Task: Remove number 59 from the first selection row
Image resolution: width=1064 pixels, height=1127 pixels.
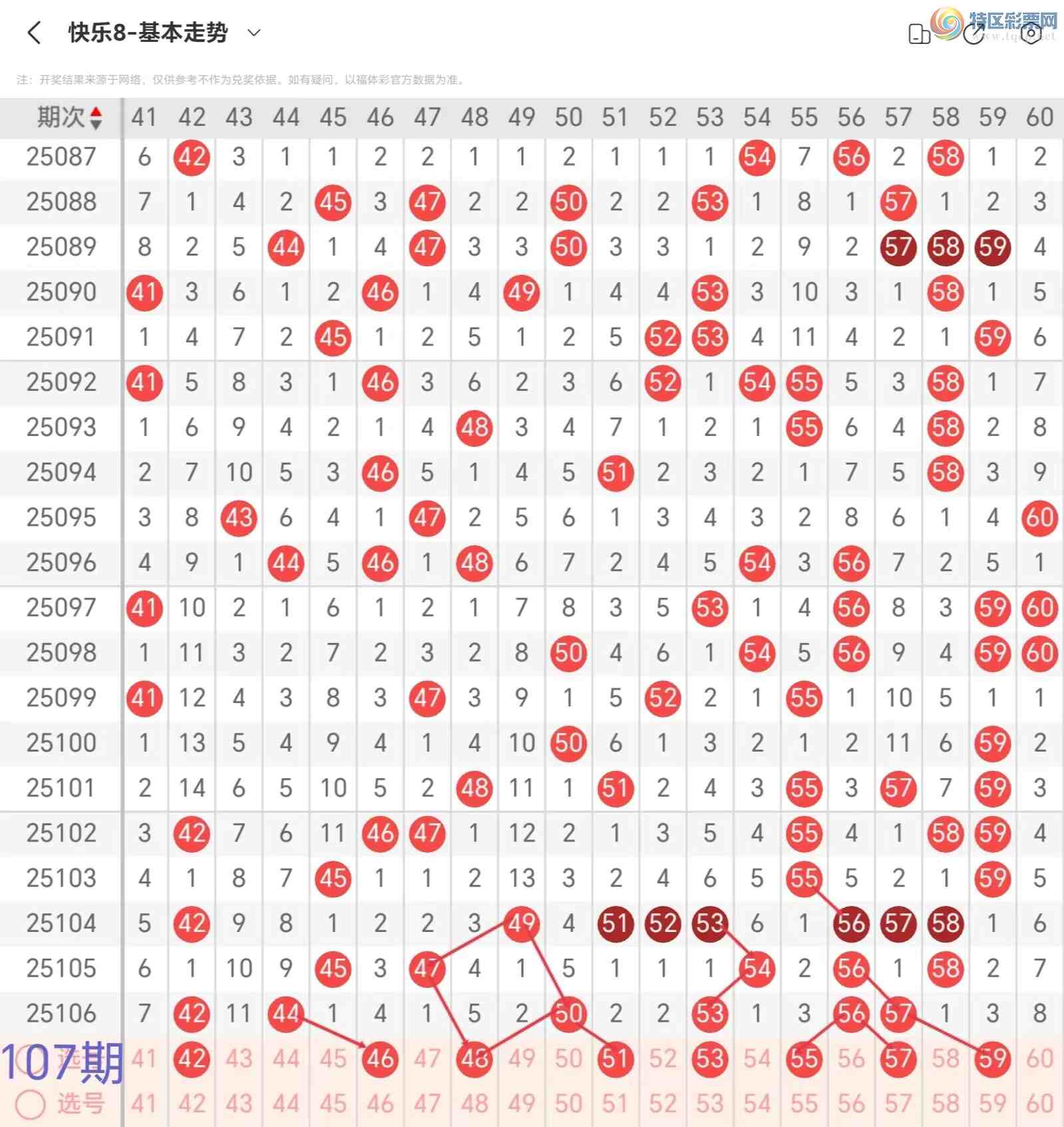Action: click(x=992, y=1058)
